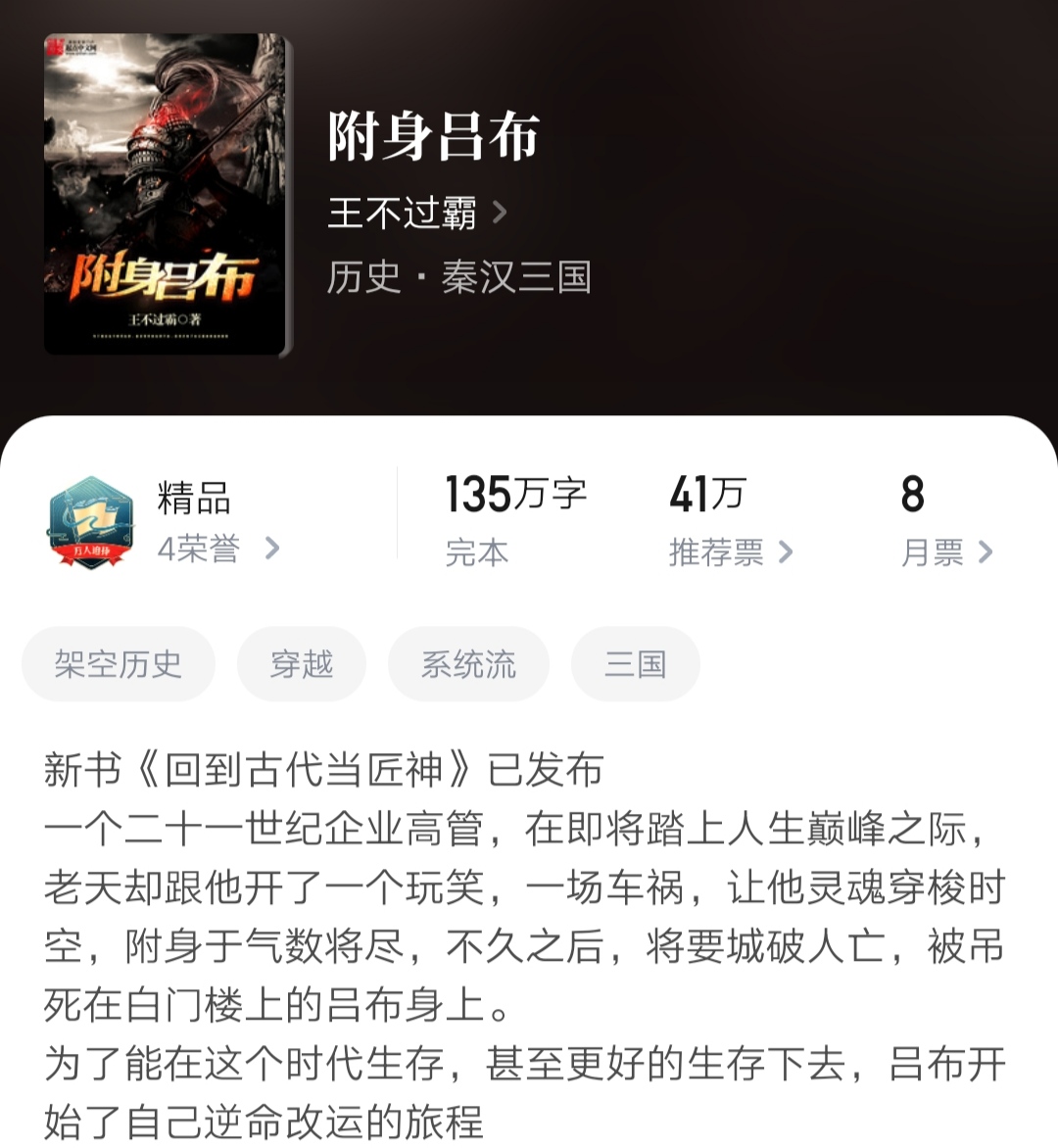Screen dimensions: 1058x1148
Task: Open author 王不过霸 profile via chevron arrow
Action: [x=500, y=214]
